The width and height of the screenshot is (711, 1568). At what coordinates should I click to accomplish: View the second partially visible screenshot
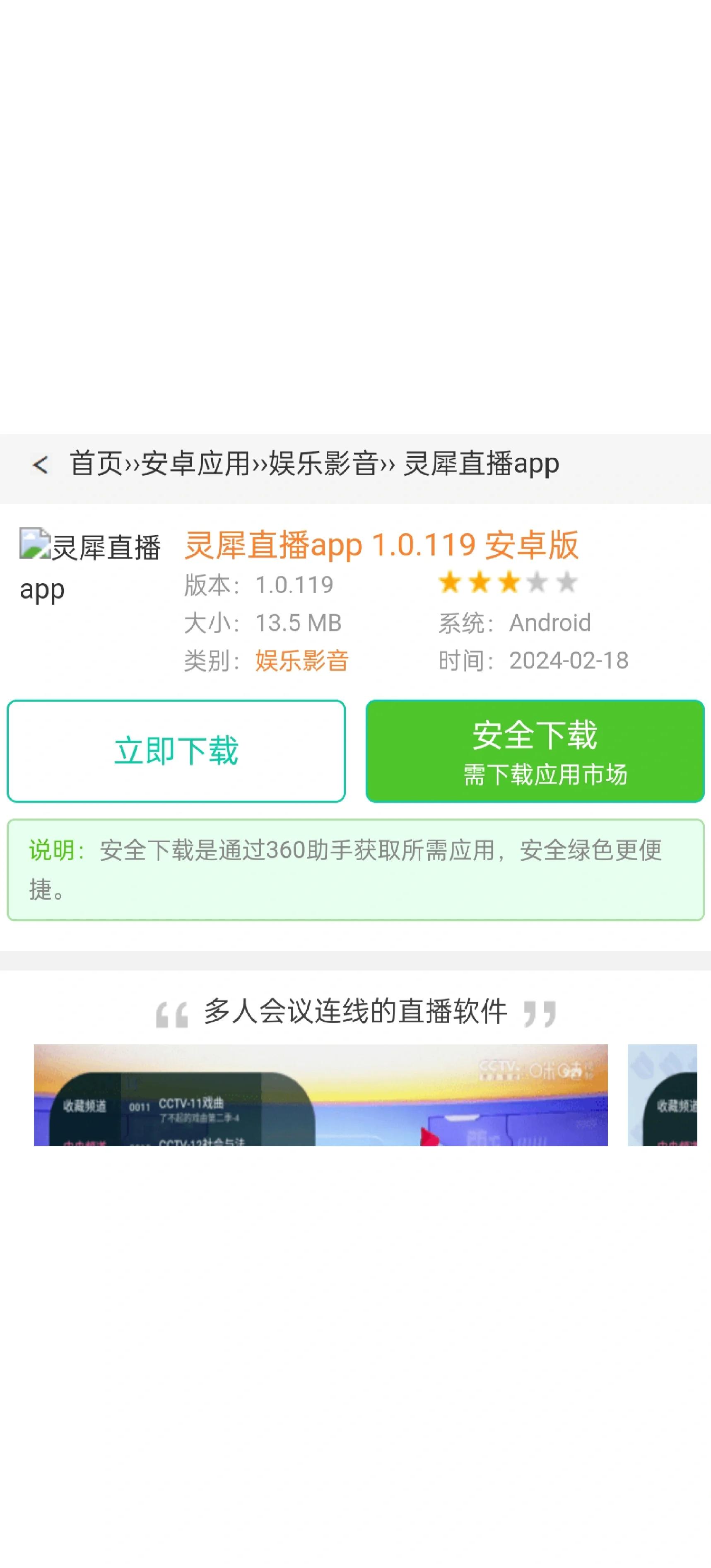pyautogui.click(x=662, y=1094)
